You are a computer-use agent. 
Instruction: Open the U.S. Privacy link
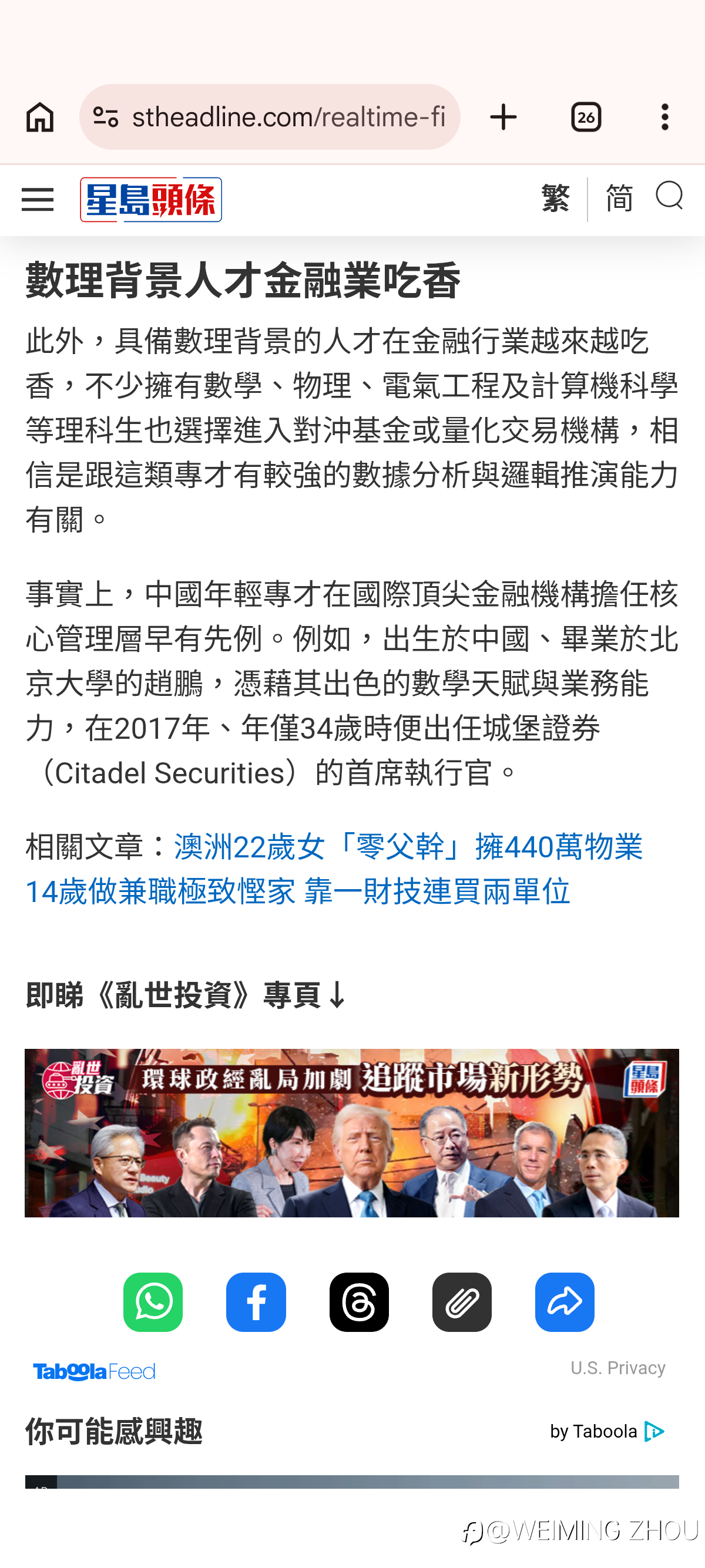[617, 1368]
